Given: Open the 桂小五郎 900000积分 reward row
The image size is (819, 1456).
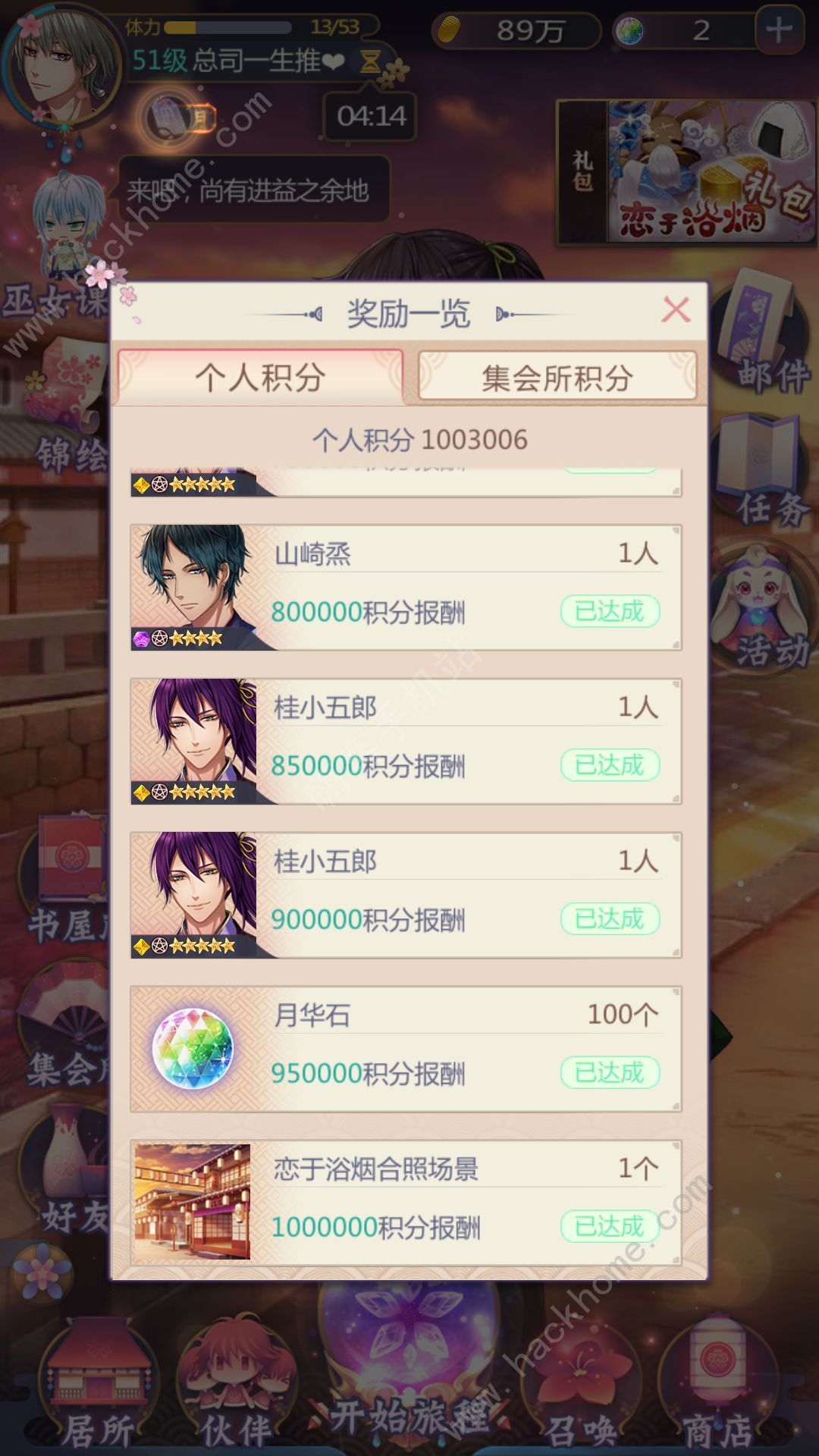Looking at the screenshot, I should 406,896.
